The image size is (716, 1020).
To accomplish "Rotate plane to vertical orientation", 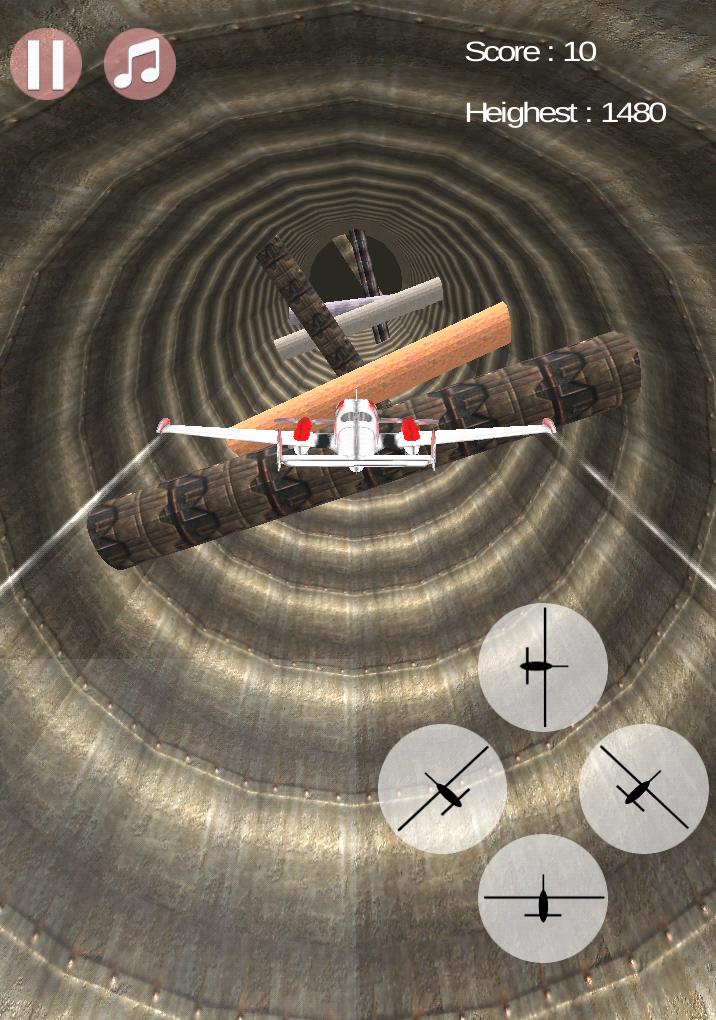I will click(543, 667).
